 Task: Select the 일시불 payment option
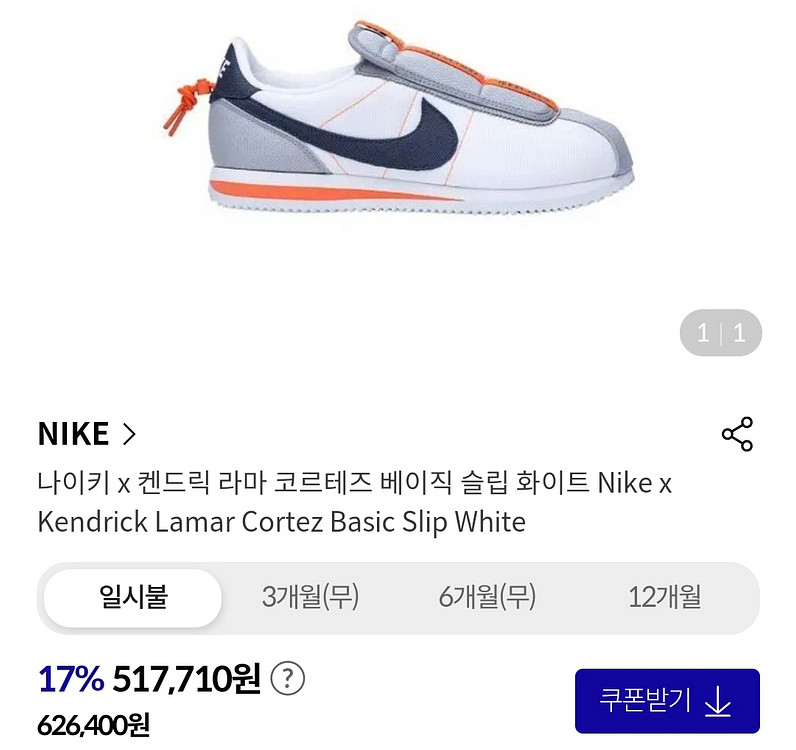point(133,598)
